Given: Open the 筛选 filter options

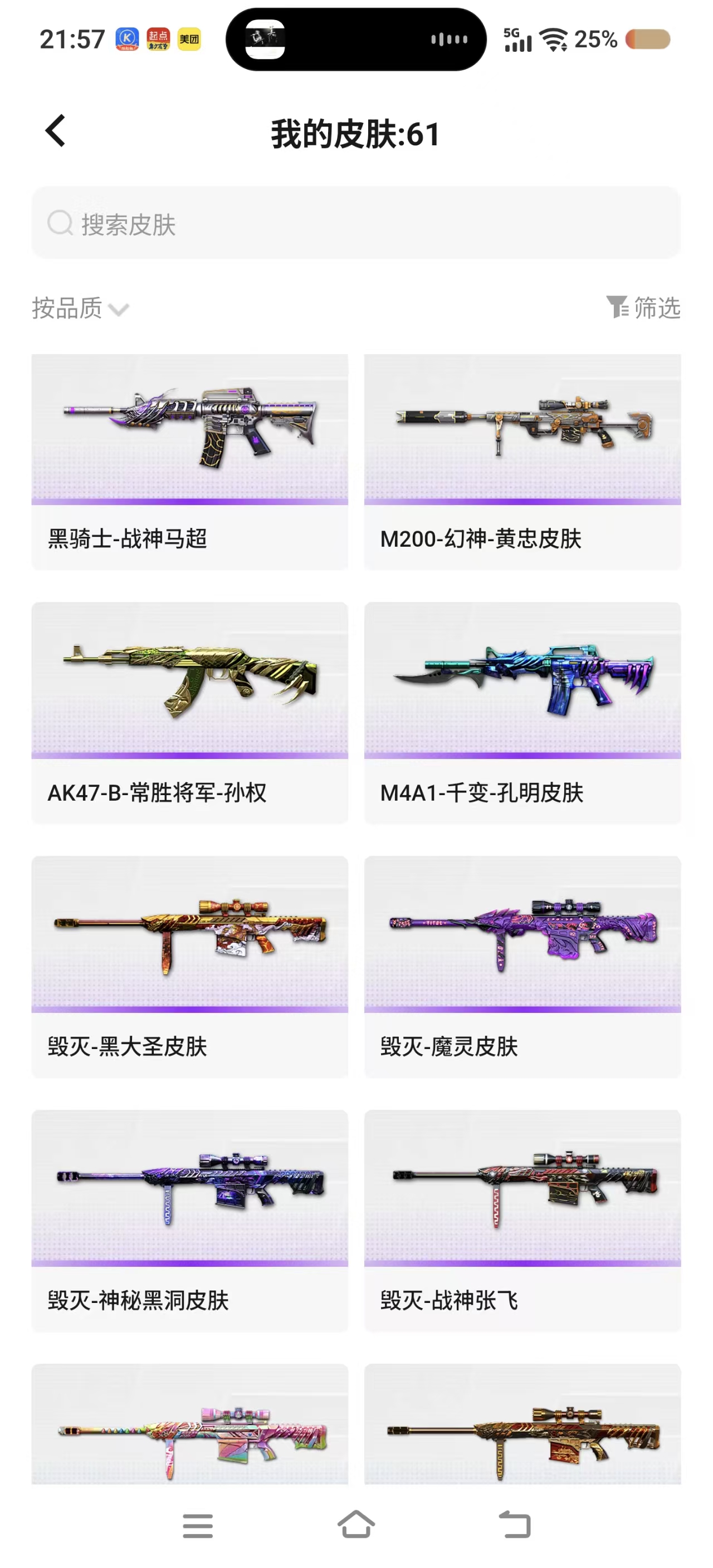Looking at the screenshot, I should coord(643,307).
